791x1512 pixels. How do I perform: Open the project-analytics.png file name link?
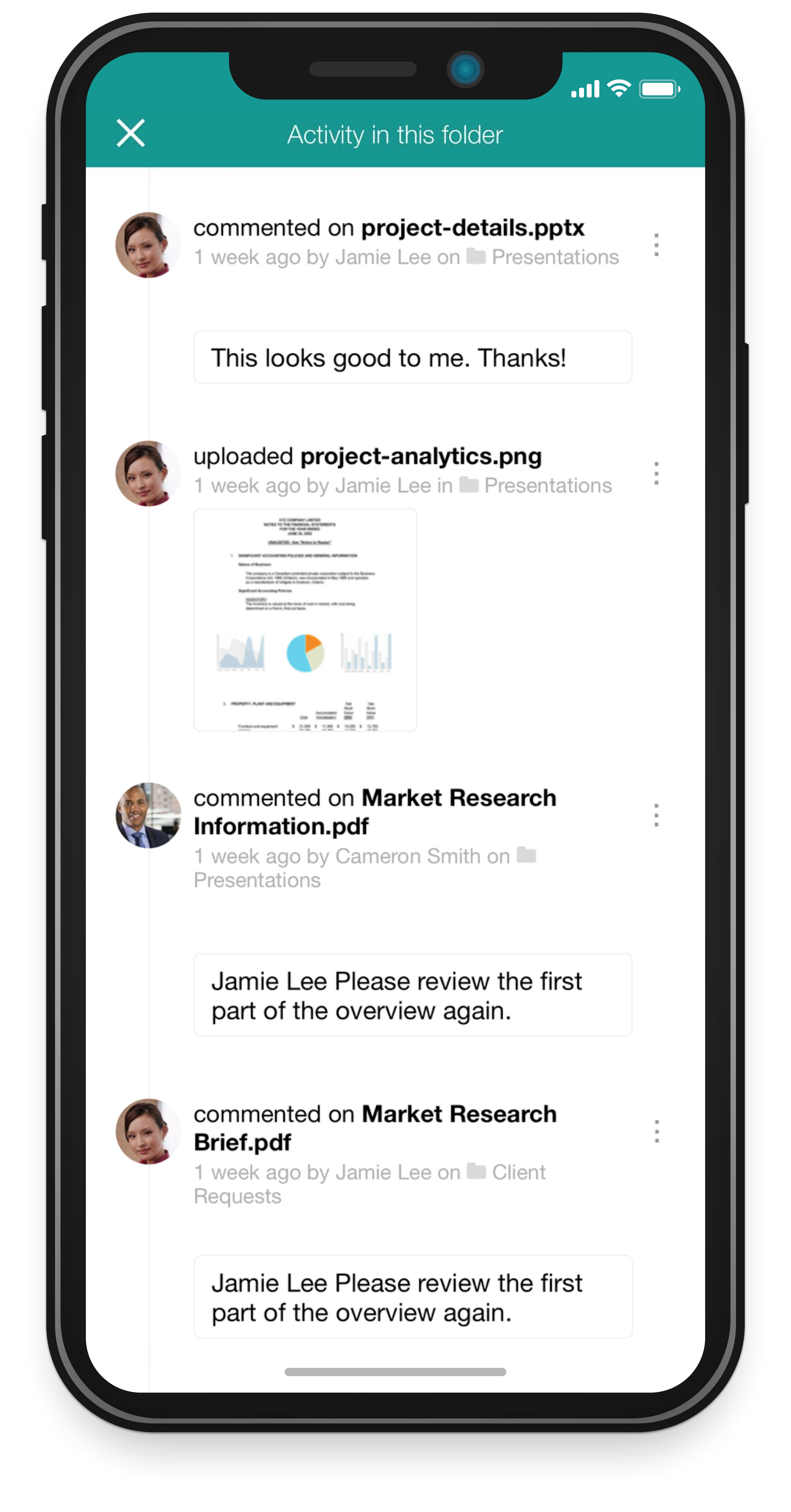421,456
